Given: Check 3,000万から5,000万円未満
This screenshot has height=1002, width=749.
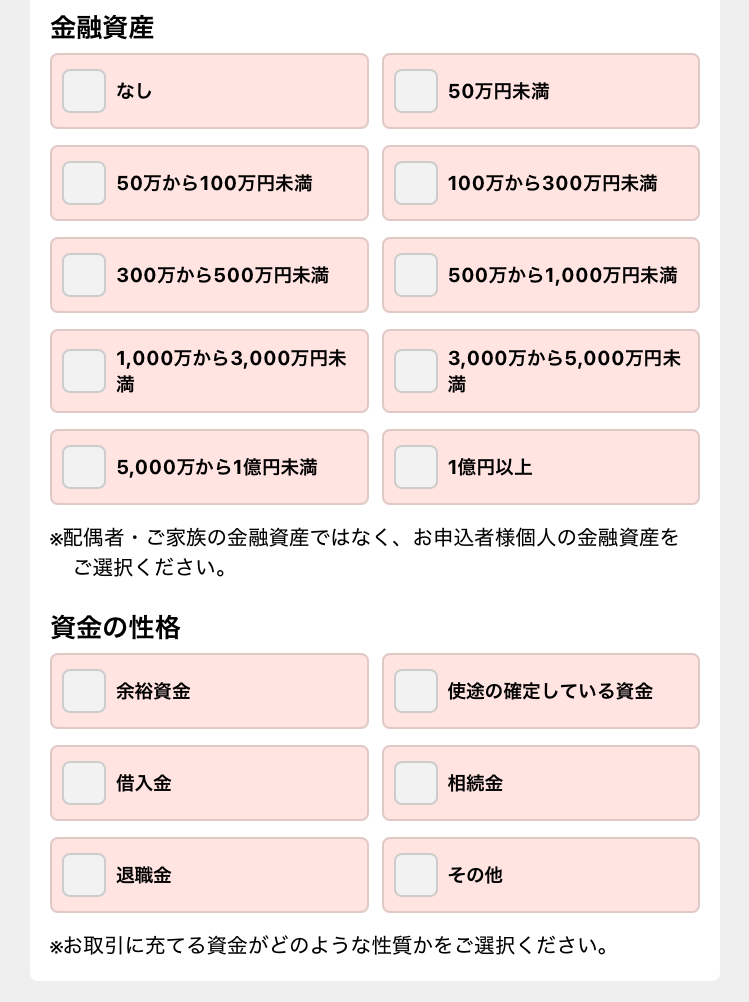Looking at the screenshot, I should (416, 371).
